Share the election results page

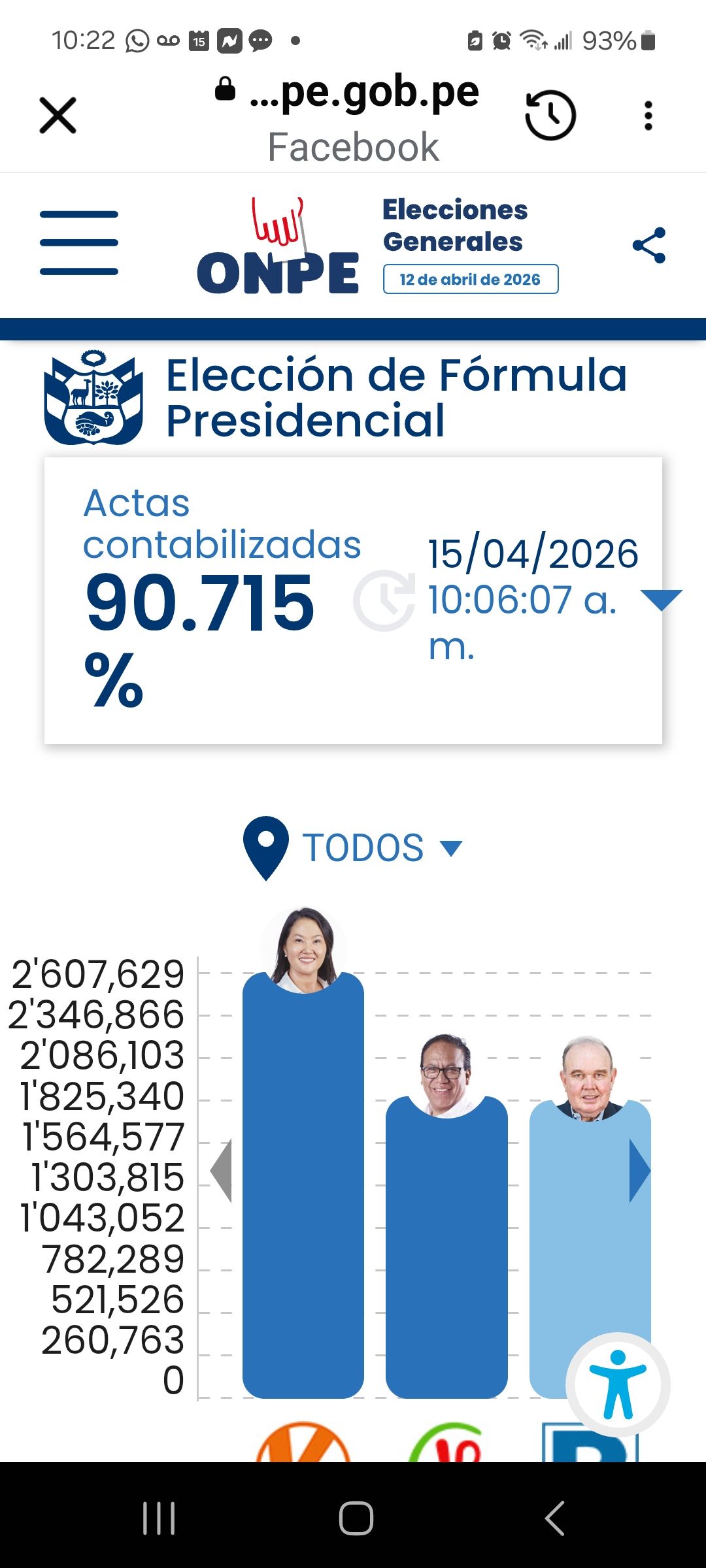point(649,246)
